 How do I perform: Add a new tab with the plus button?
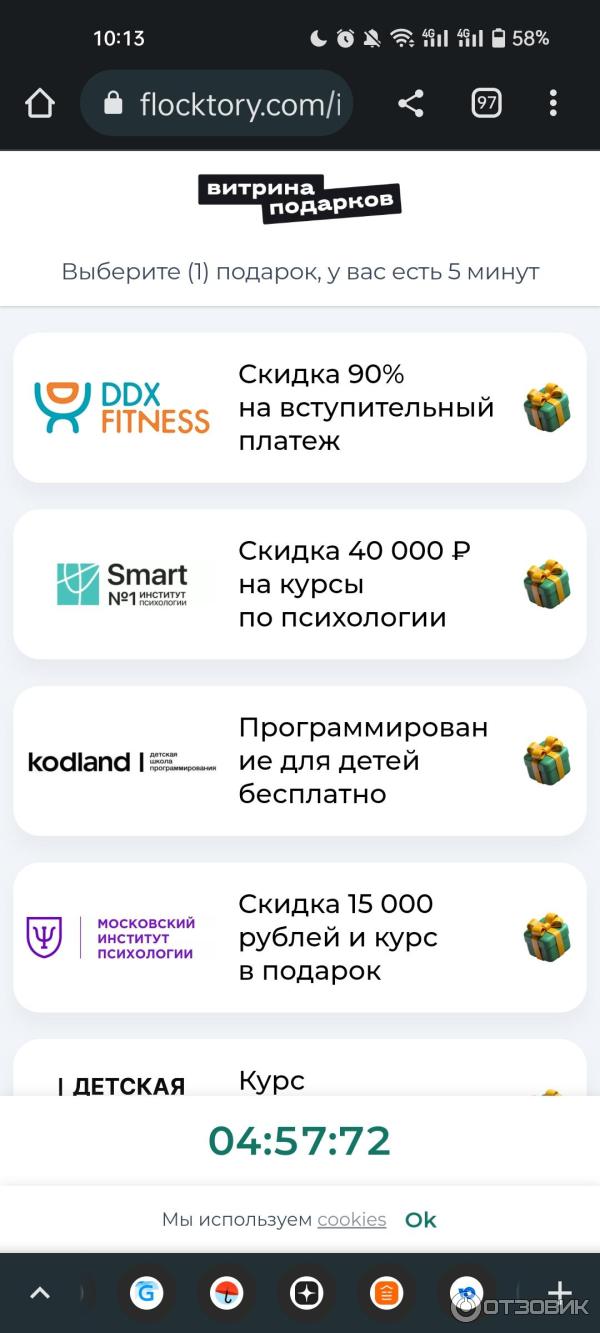point(560,1293)
